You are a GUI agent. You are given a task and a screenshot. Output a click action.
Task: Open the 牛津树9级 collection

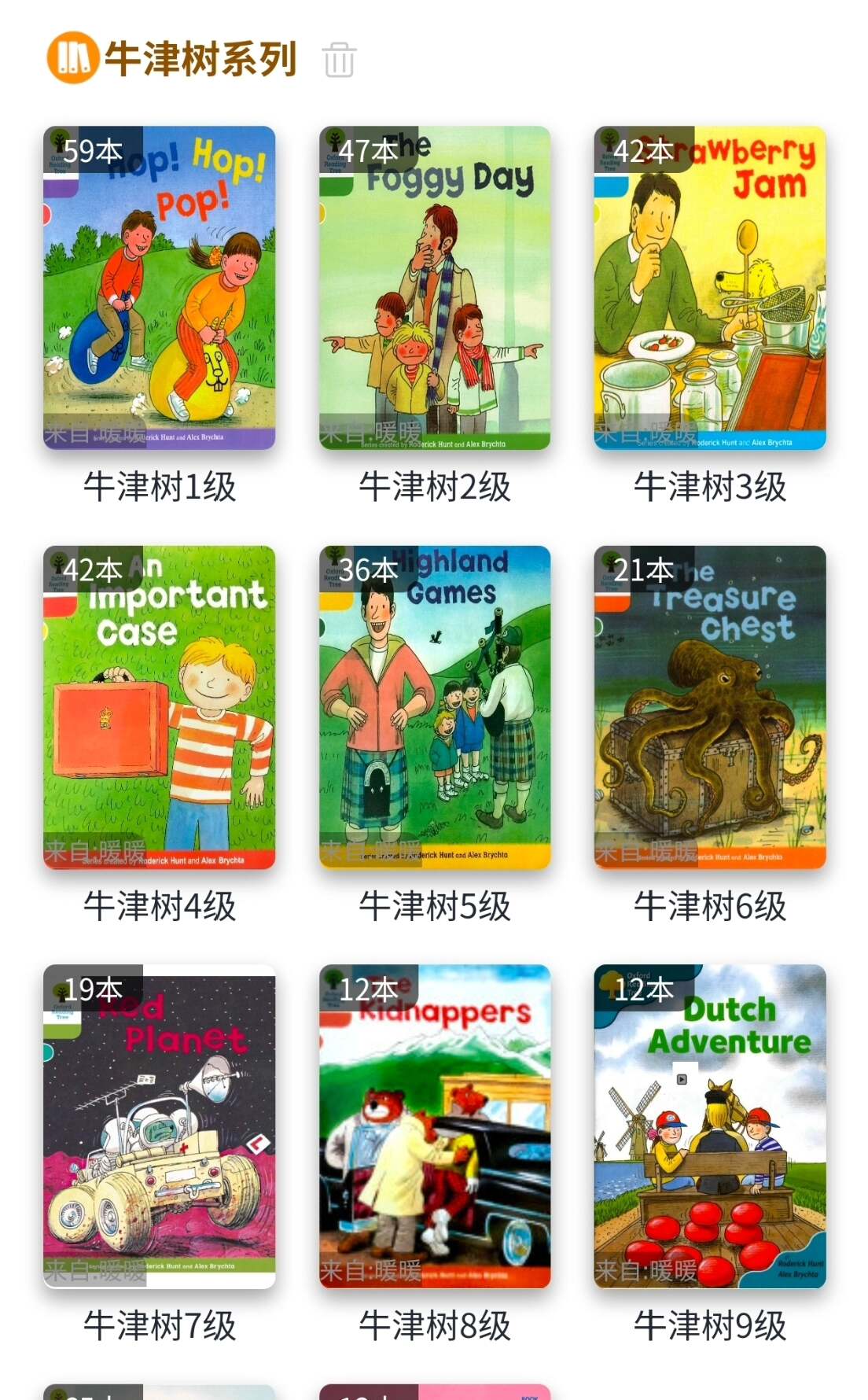(x=710, y=1126)
